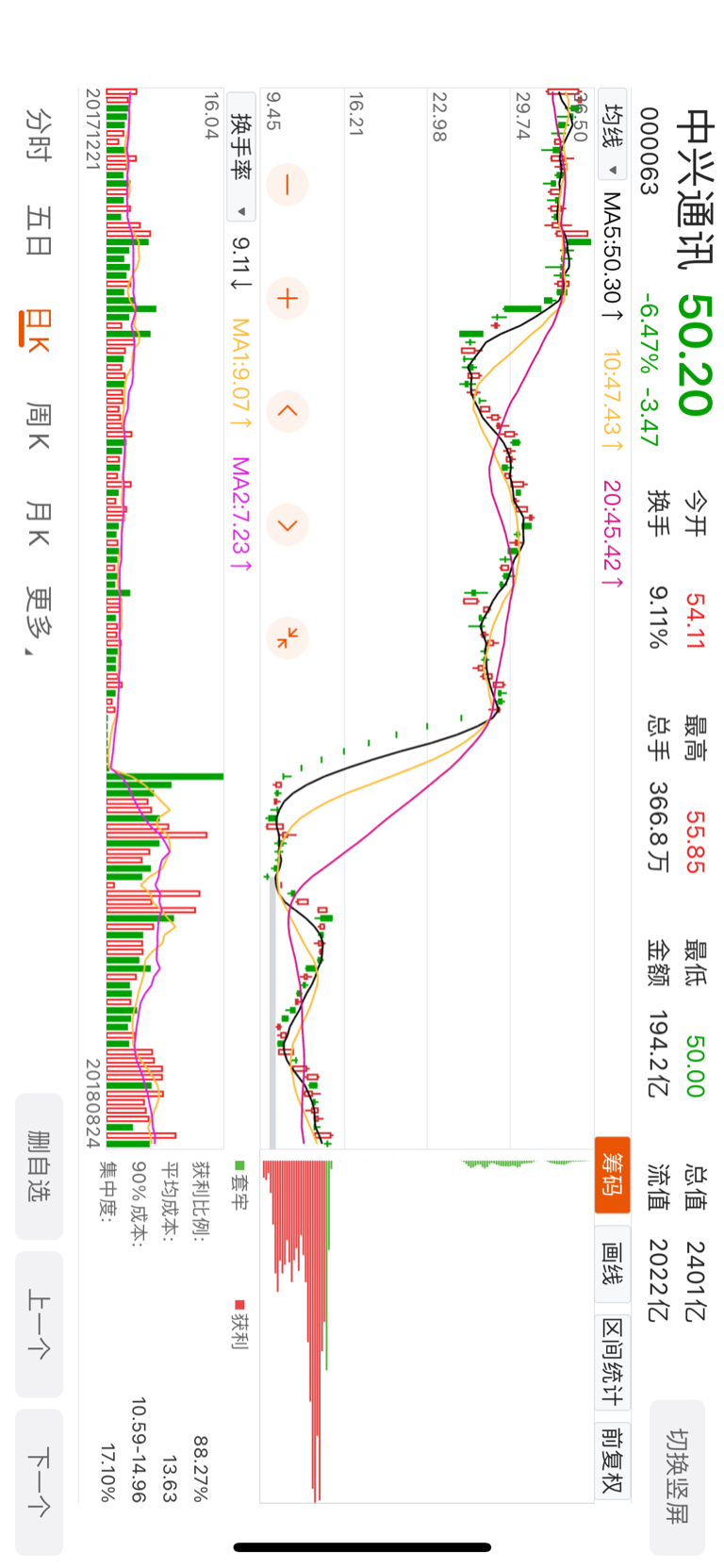Go to next stock with 下一个
Viewport: 724px width, 1568px height.
pos(39,1481)
